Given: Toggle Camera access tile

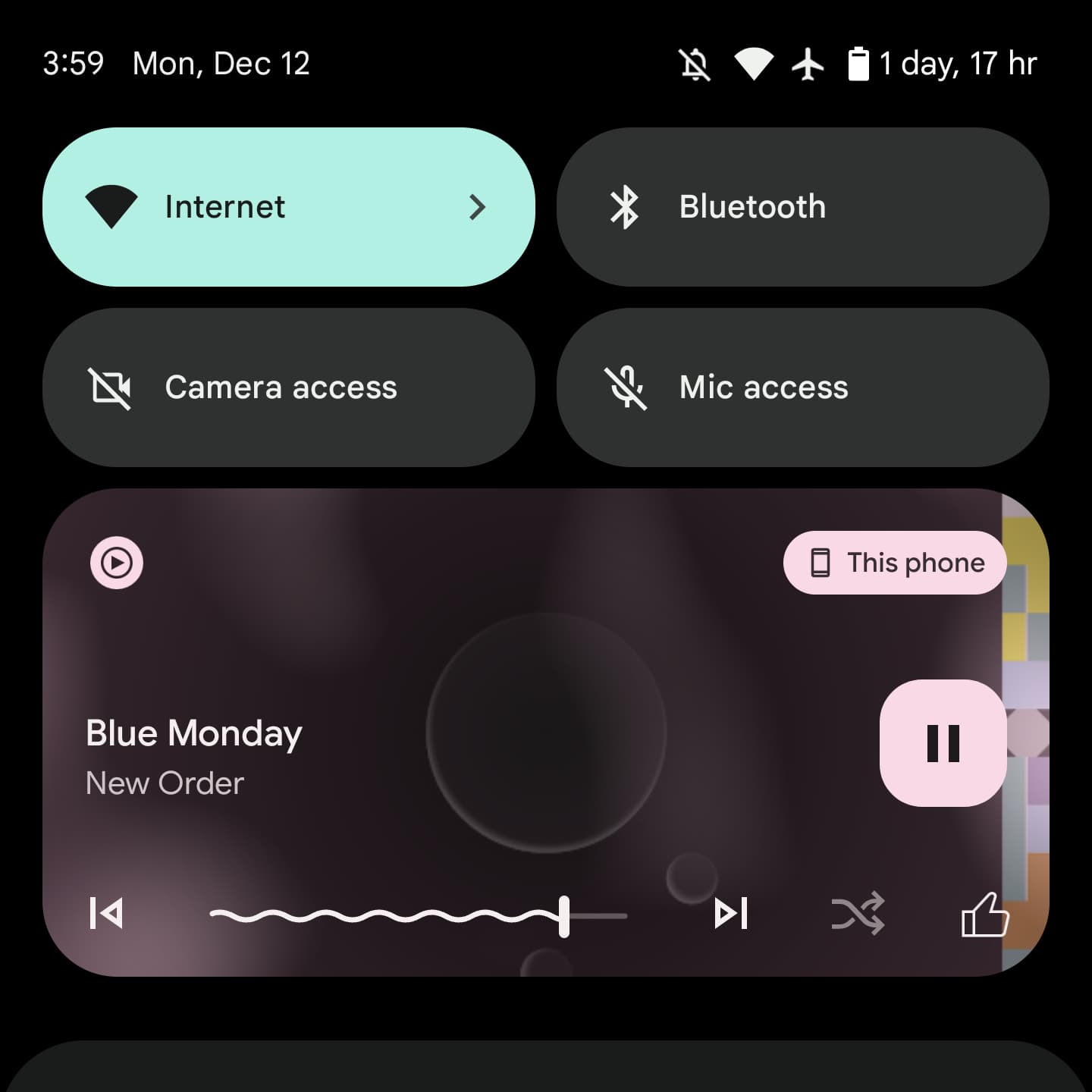Looking at the screenshot, I should tap(288, 388).
